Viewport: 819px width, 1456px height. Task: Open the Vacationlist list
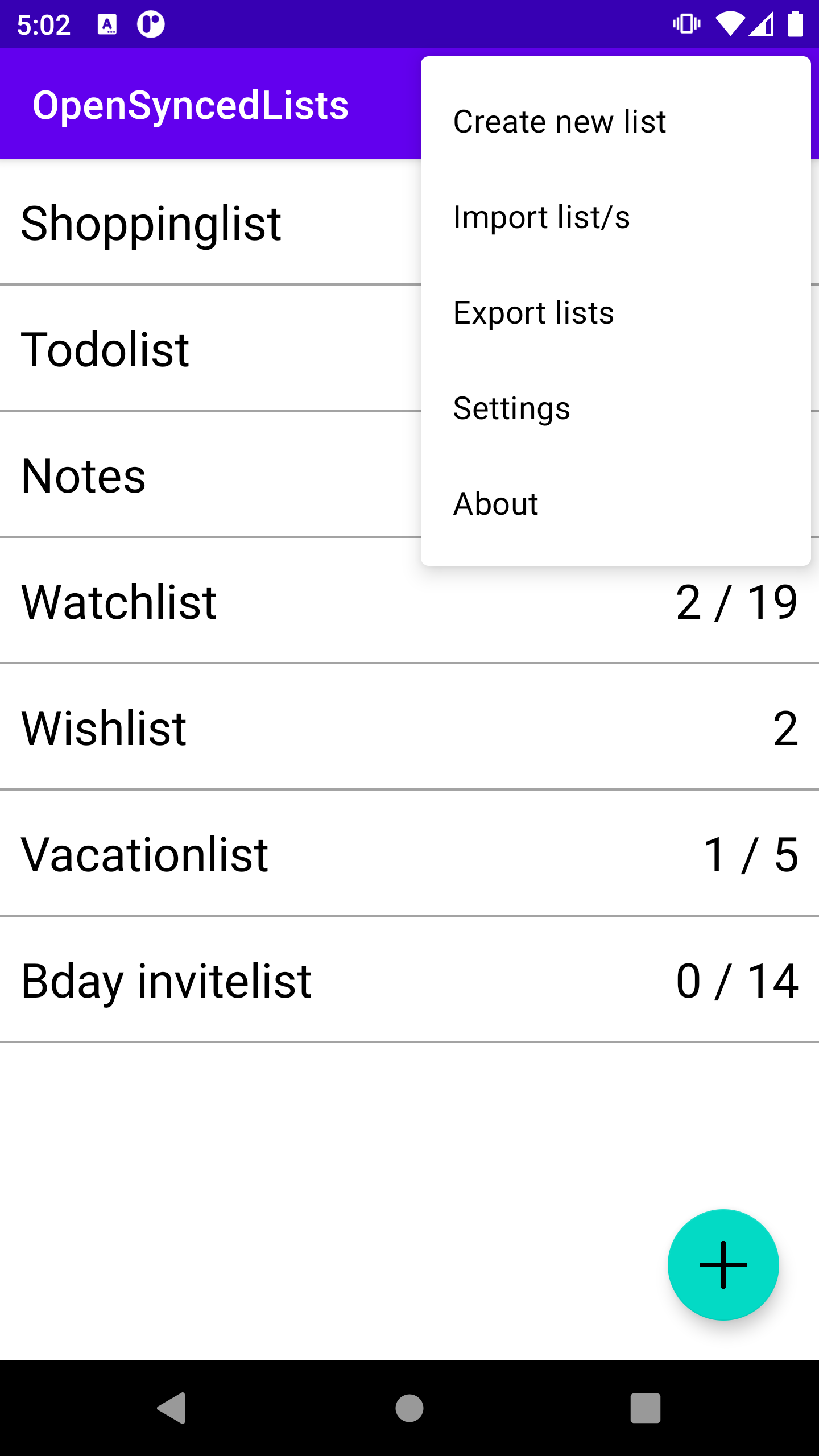[409, 854]
